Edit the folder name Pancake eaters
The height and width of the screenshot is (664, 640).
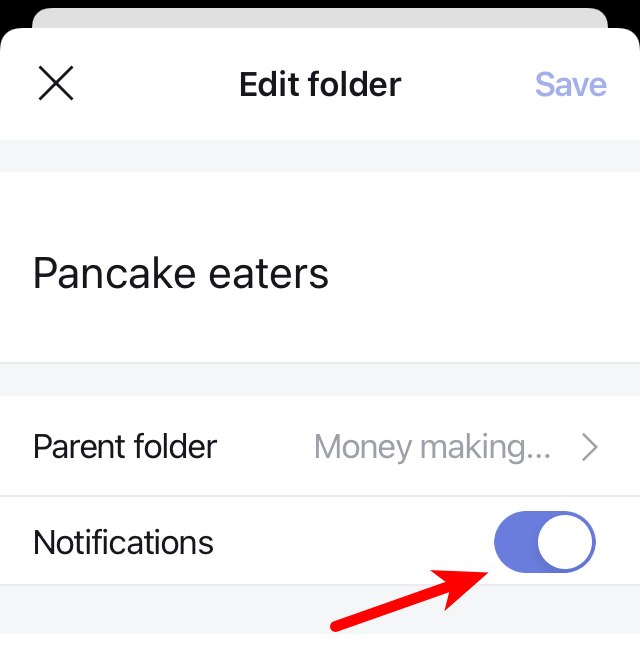coord(181,273)
